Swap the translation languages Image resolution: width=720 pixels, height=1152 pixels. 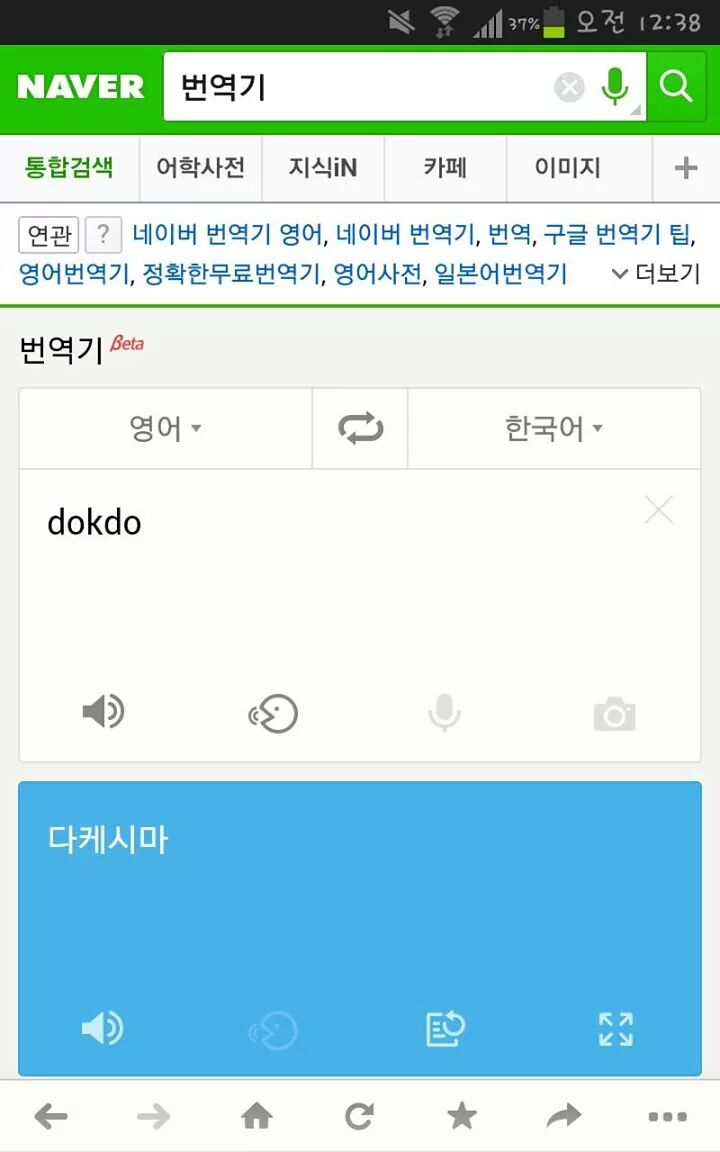360,428
